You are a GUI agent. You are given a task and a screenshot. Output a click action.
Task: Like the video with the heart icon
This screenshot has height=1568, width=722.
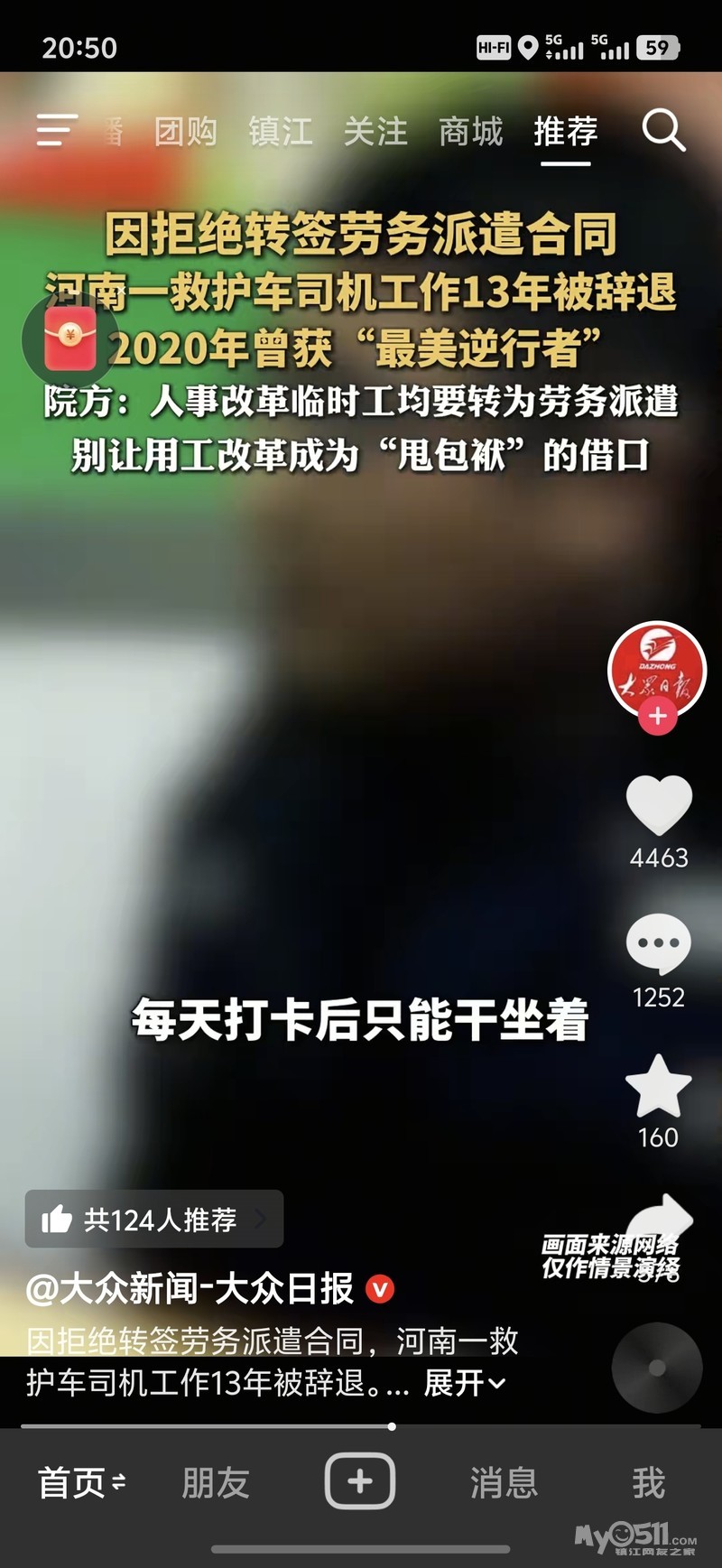659,804
